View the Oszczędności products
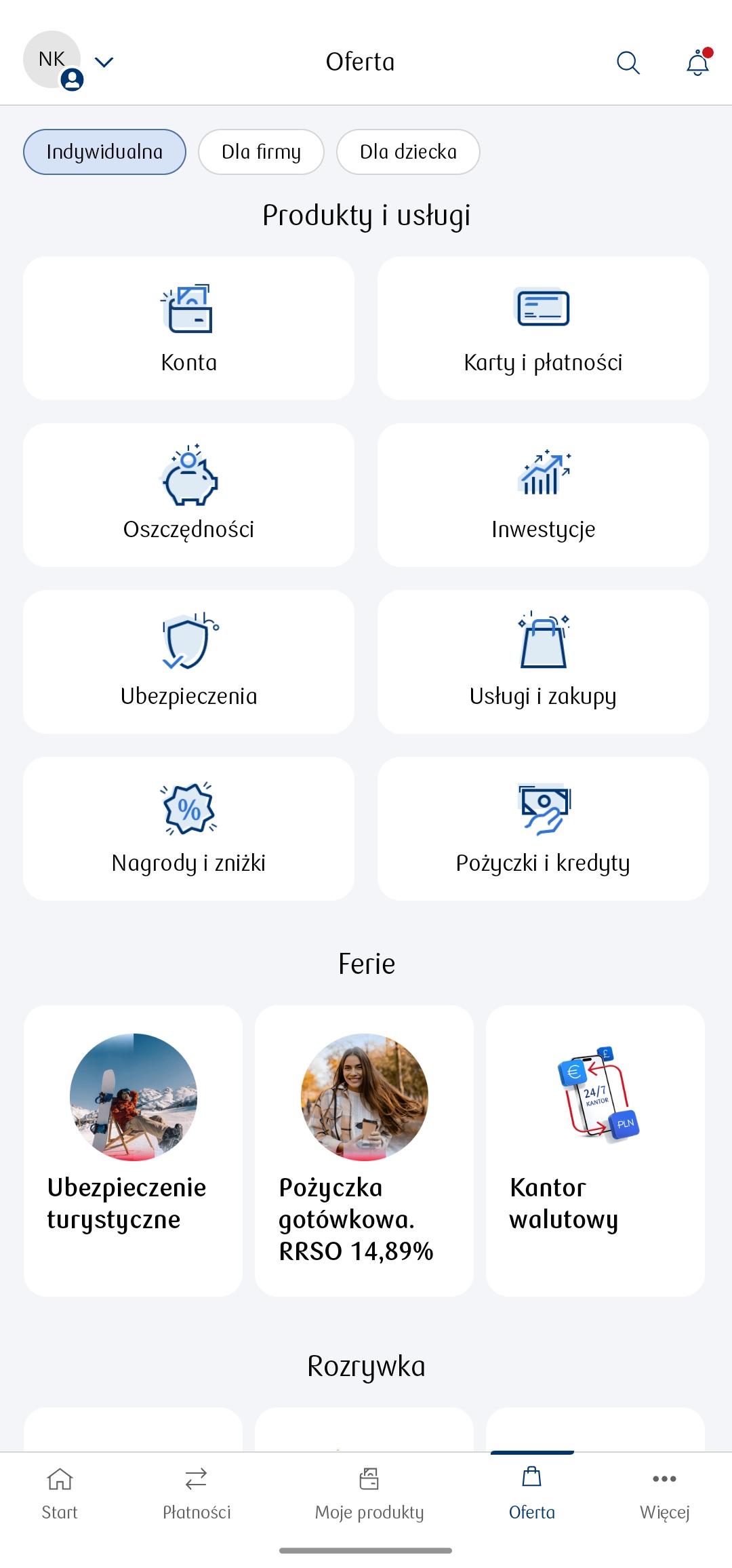 point(188,495)
